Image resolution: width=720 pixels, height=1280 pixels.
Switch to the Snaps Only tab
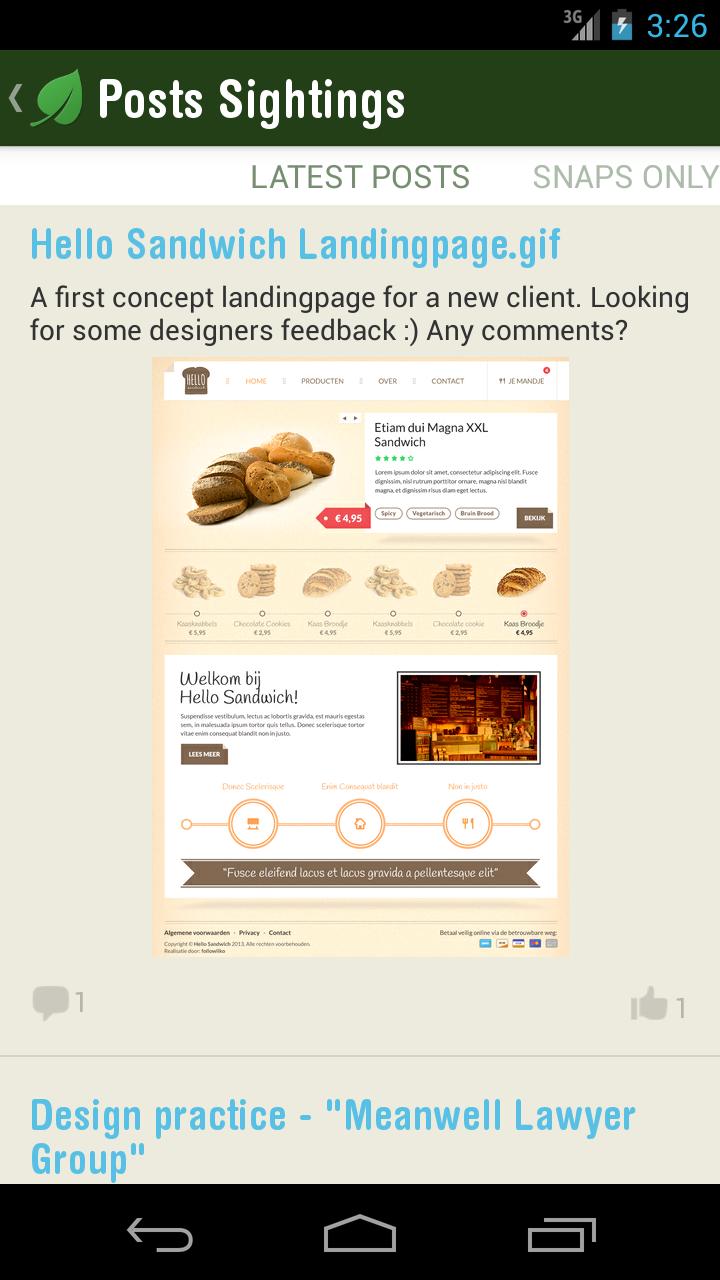point(625,177)
